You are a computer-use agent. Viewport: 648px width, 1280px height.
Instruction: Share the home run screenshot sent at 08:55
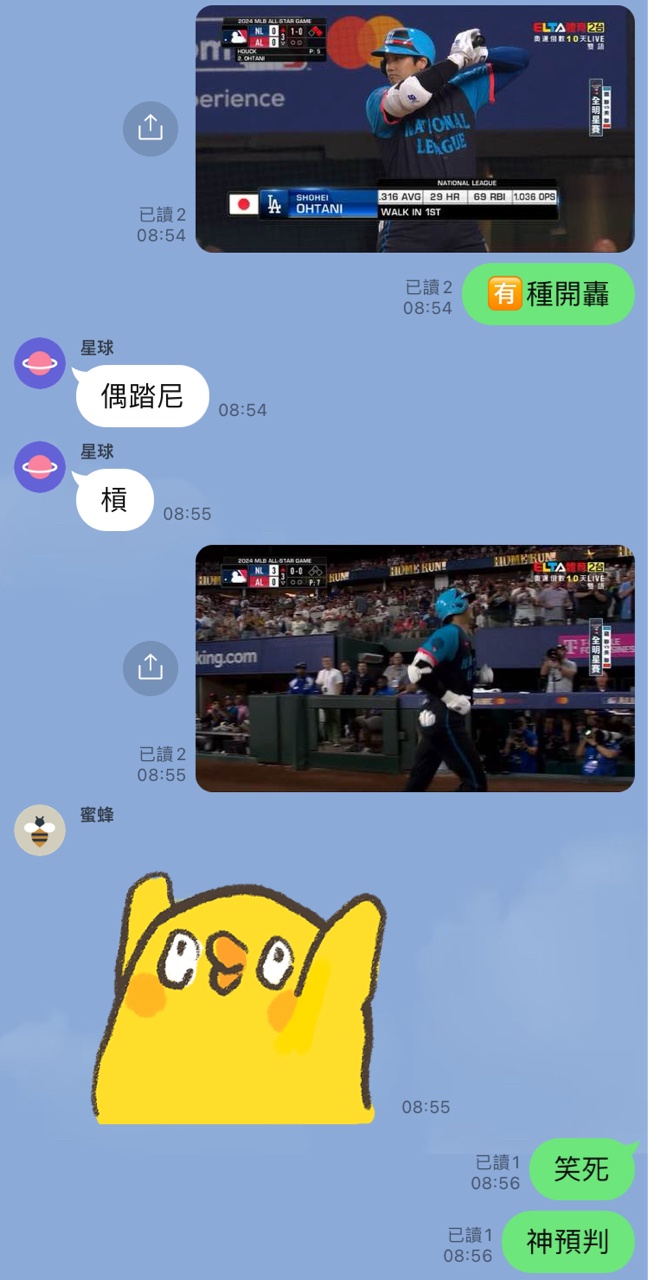(150, 668)
